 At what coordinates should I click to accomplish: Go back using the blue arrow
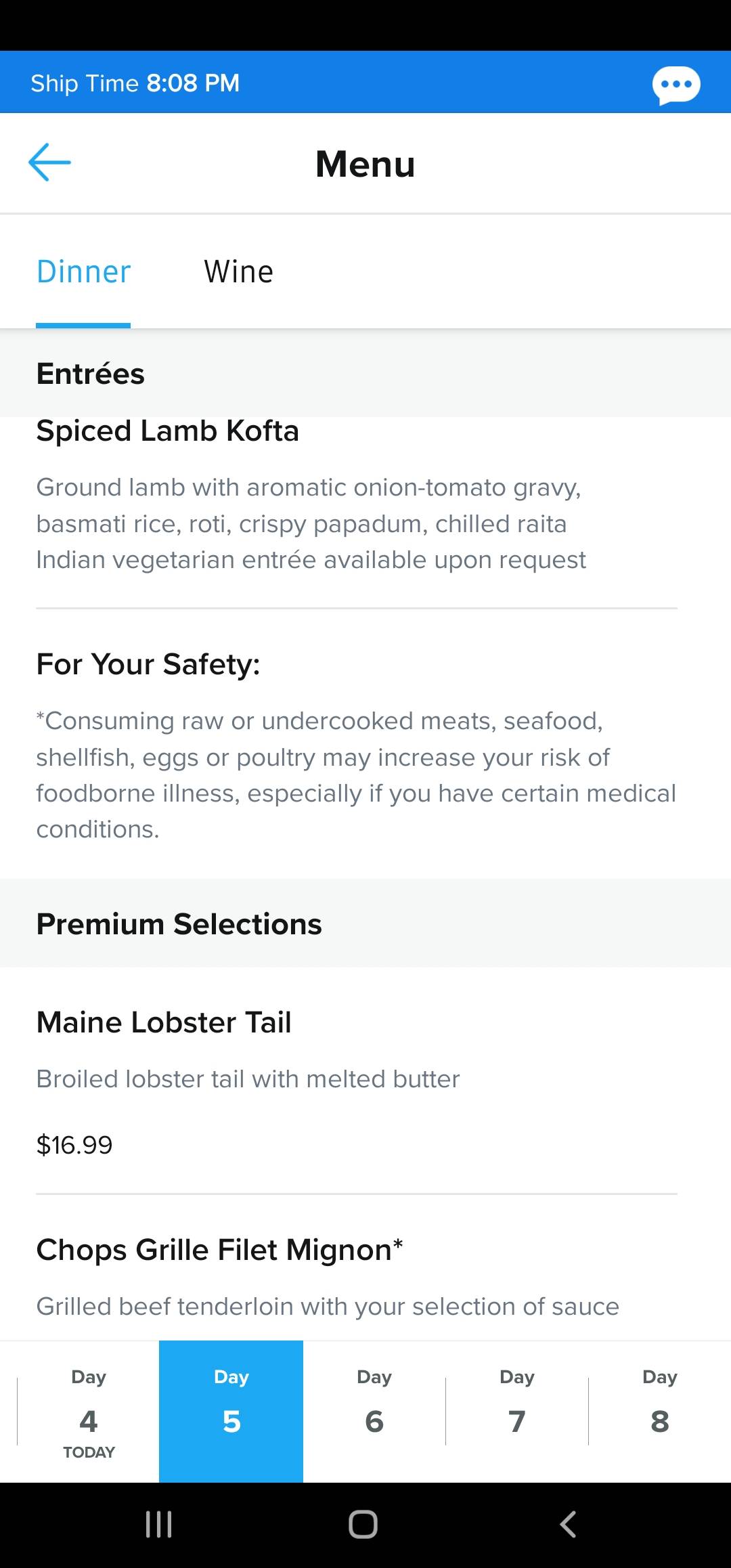pos(49,162)
